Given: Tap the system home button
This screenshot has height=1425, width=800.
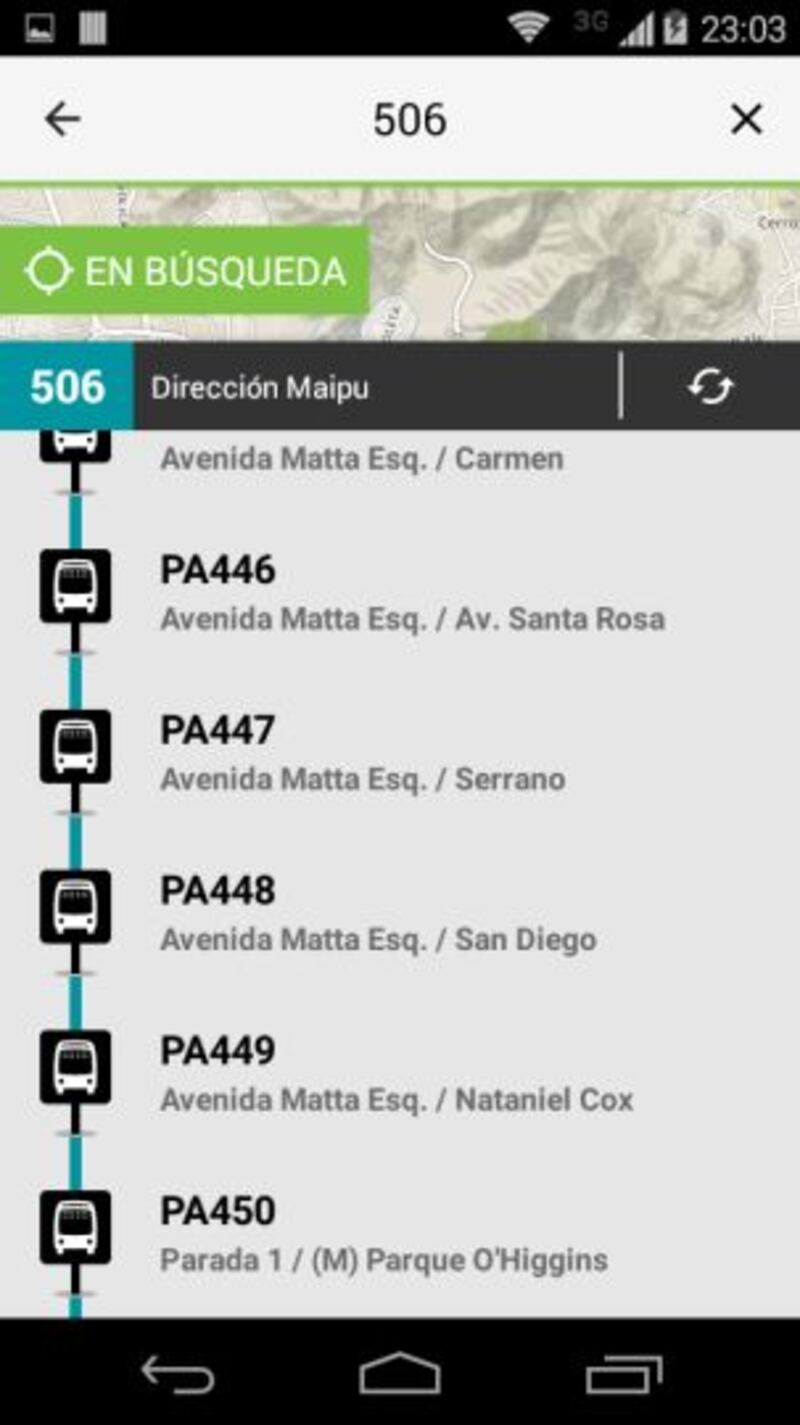Looking at the screenshot, I should pyautogui.click(x=400, y=1373).
